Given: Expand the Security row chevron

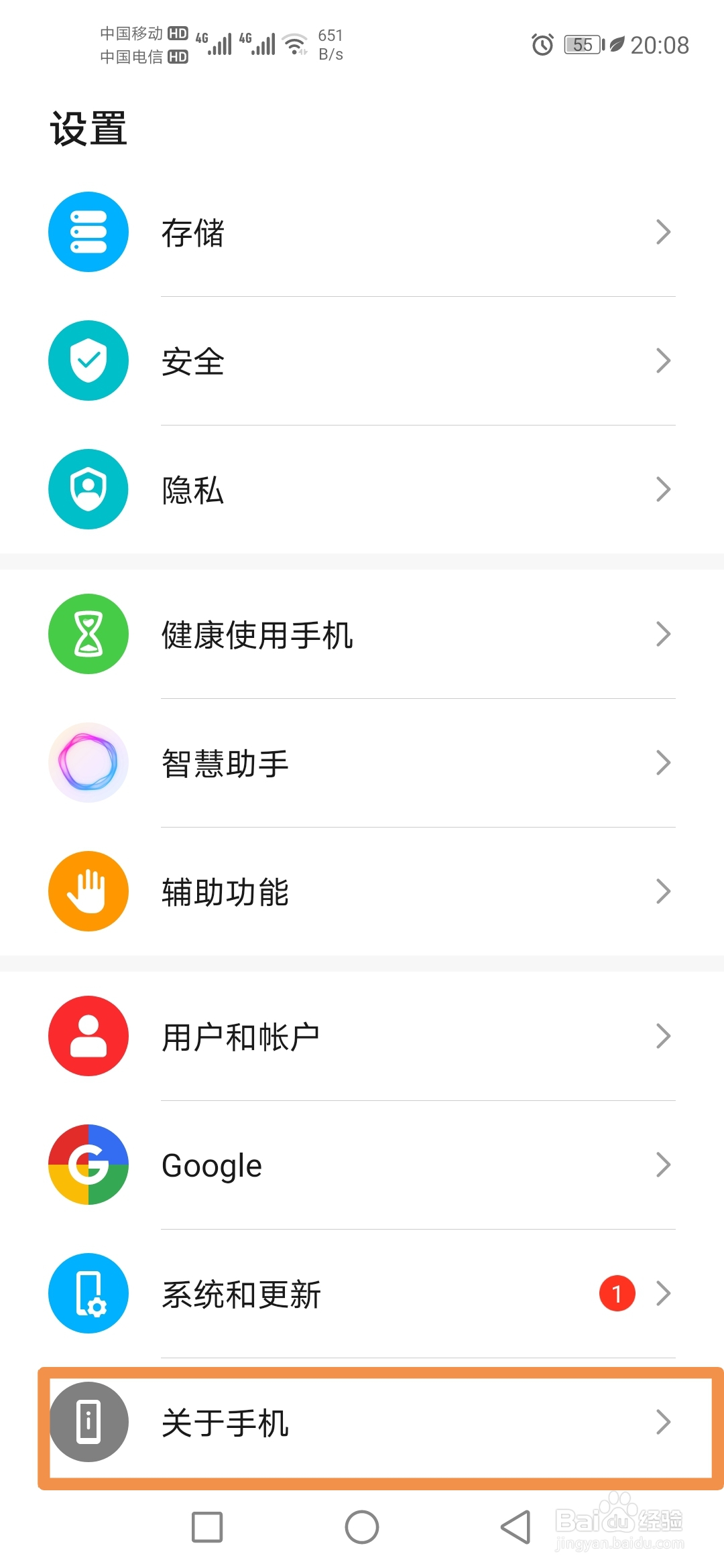Looking at the screenshot, I should [663, 361].
